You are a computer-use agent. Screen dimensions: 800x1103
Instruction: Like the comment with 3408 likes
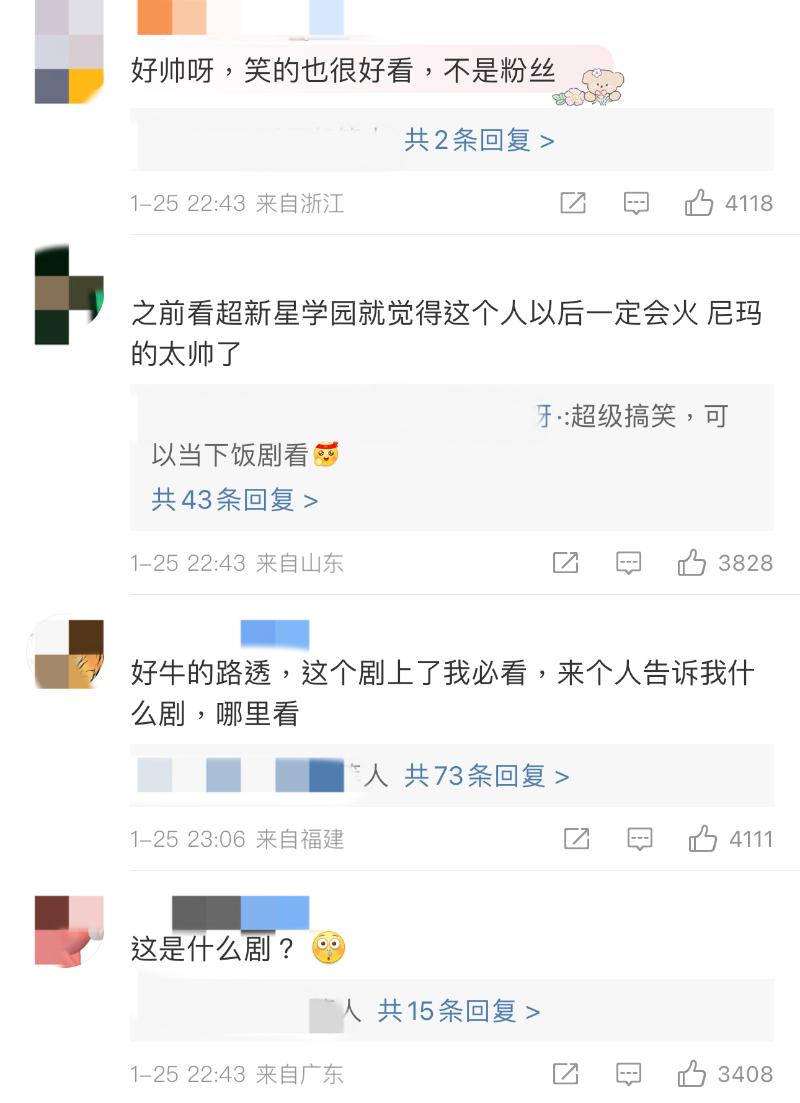coord(692,1075)
